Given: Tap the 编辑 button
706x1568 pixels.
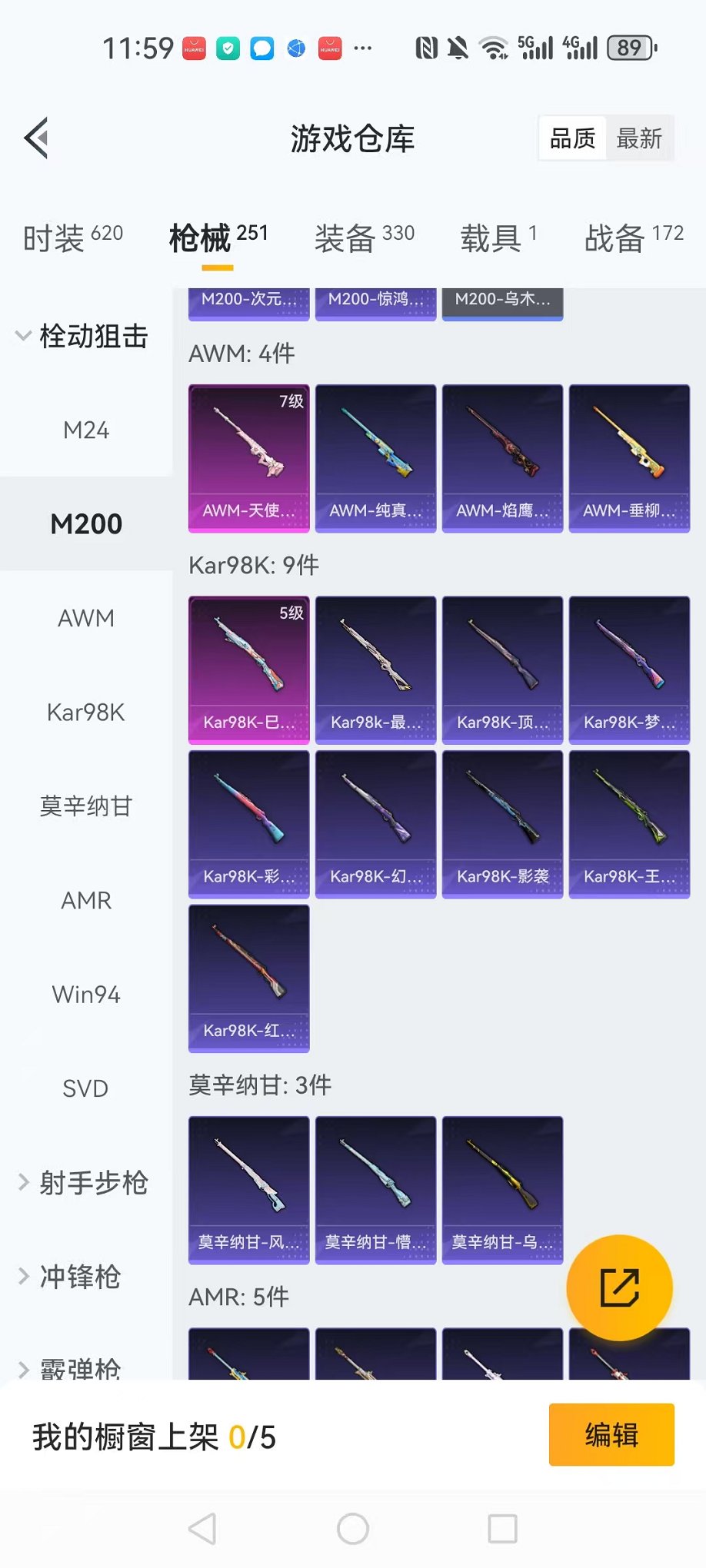Looking at the screenshot, I should (611, 1436).
